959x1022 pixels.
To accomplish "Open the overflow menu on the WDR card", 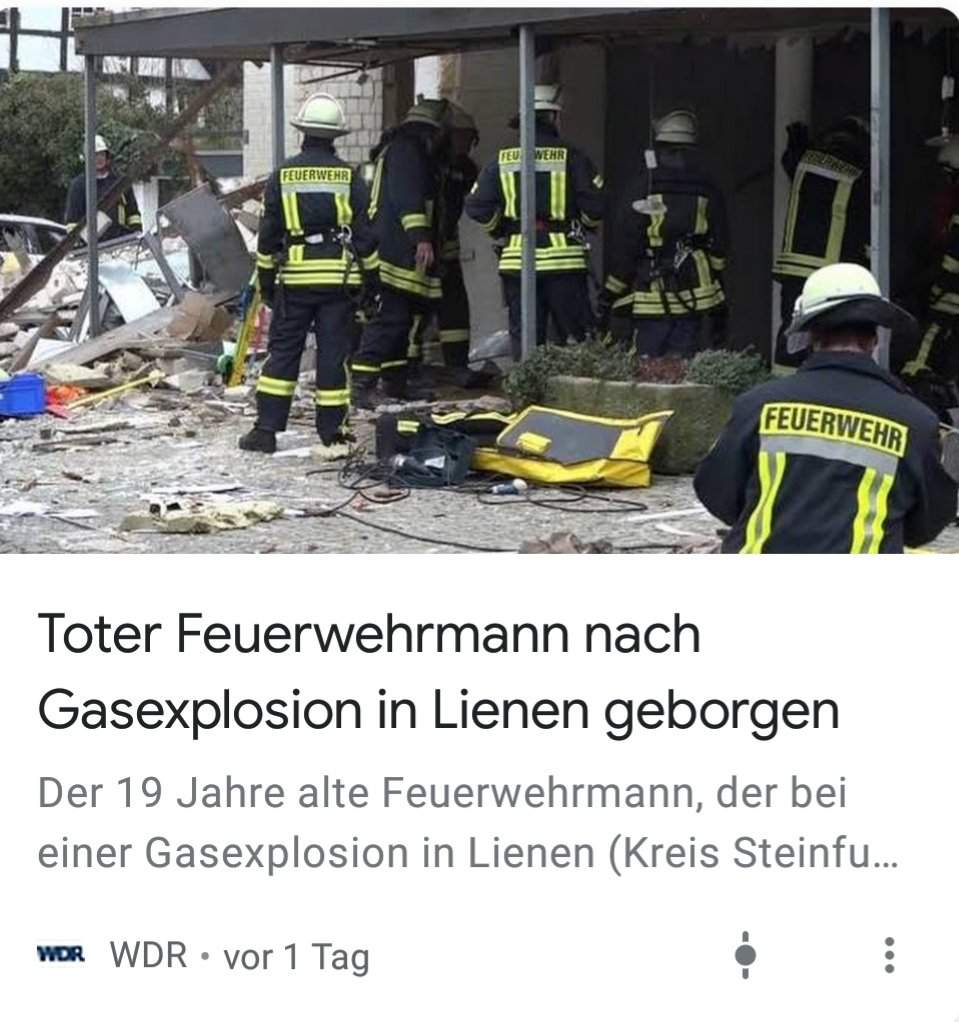I will tap(889, 956).
